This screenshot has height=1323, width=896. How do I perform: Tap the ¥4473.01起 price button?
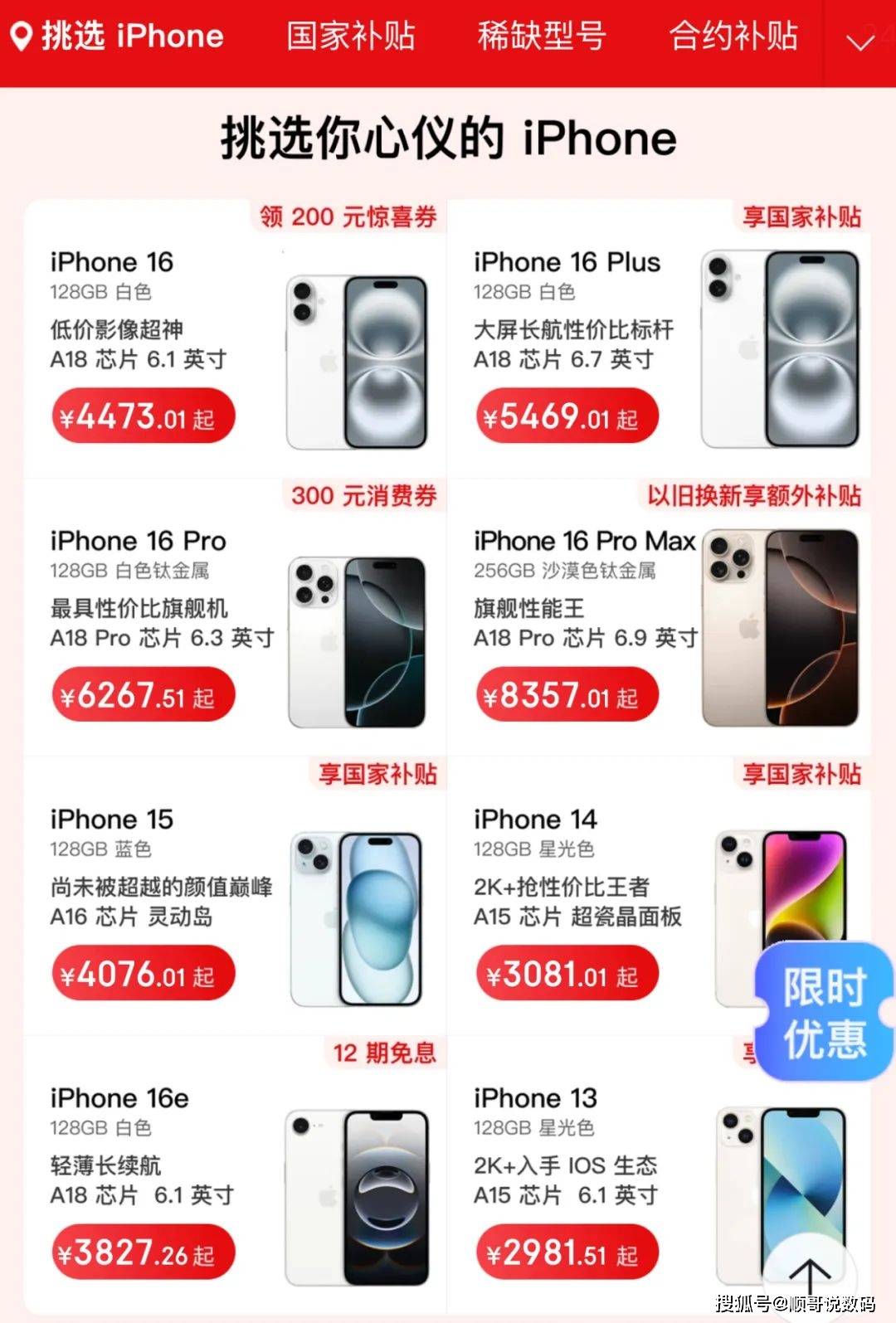[x=143, y=416]
